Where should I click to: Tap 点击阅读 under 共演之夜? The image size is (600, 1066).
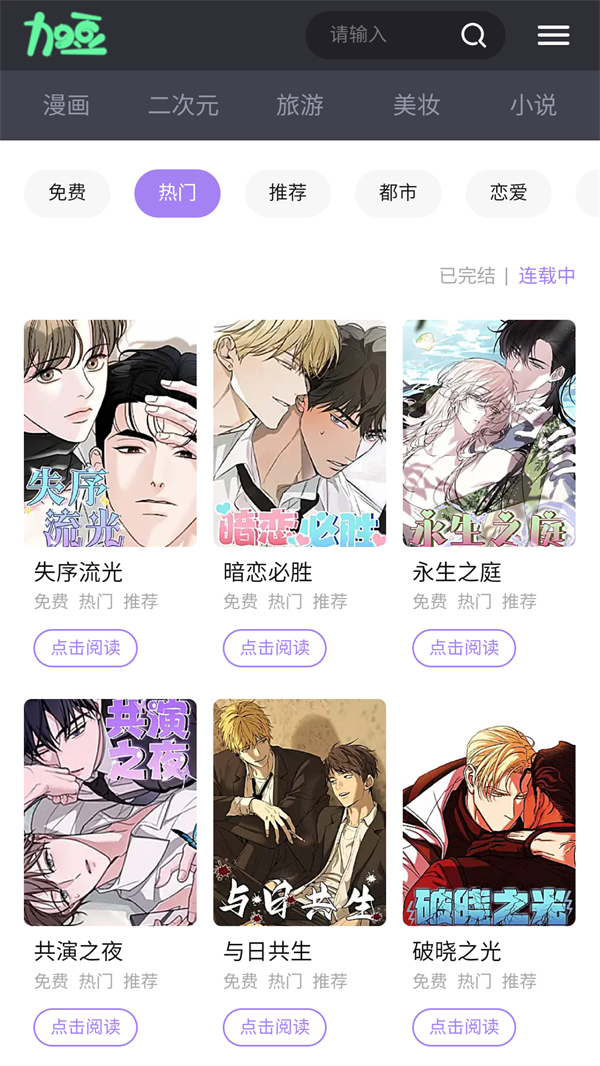click(86, 1027)
